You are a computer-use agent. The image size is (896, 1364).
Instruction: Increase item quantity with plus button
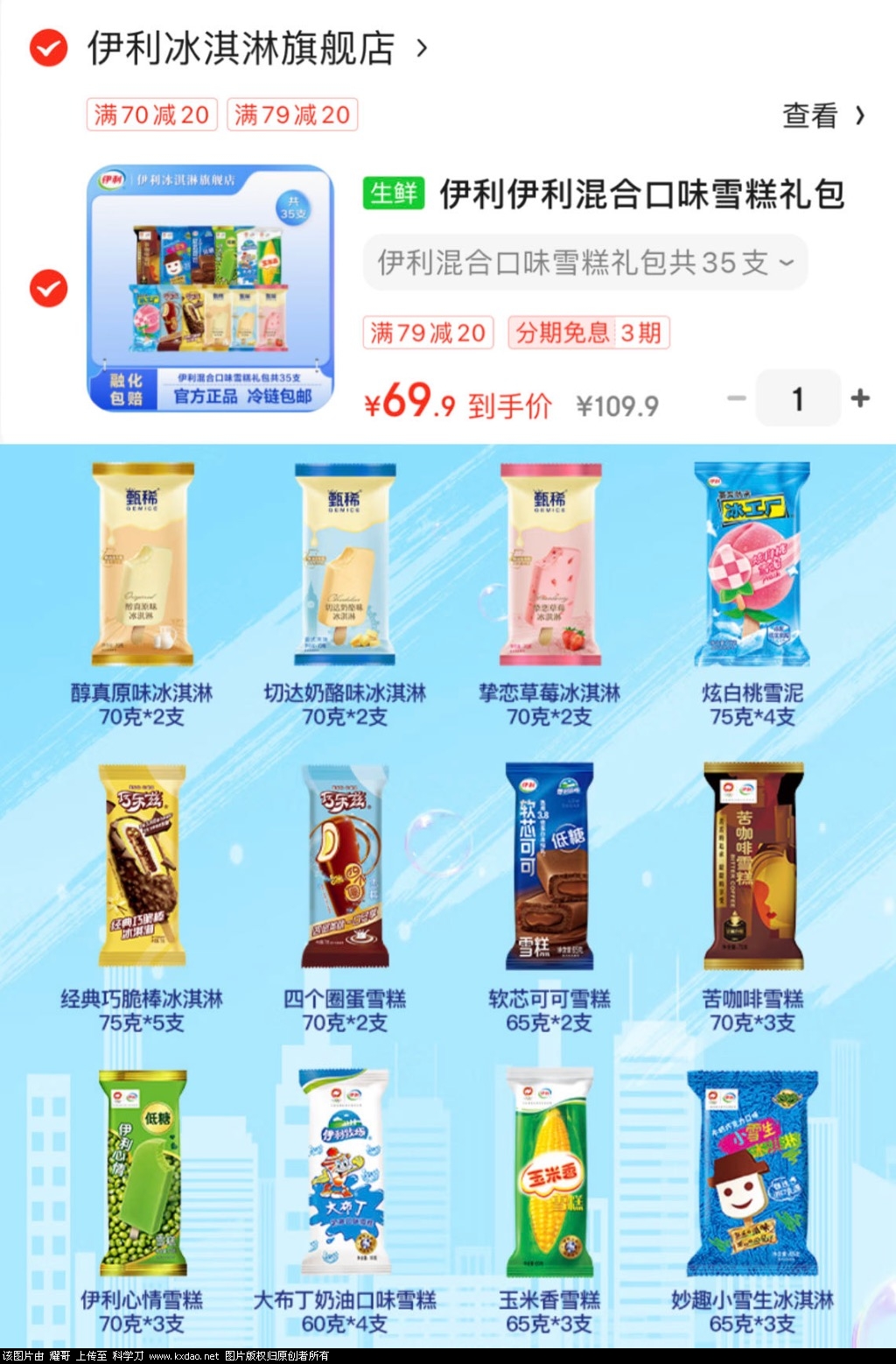pos(860,398)
